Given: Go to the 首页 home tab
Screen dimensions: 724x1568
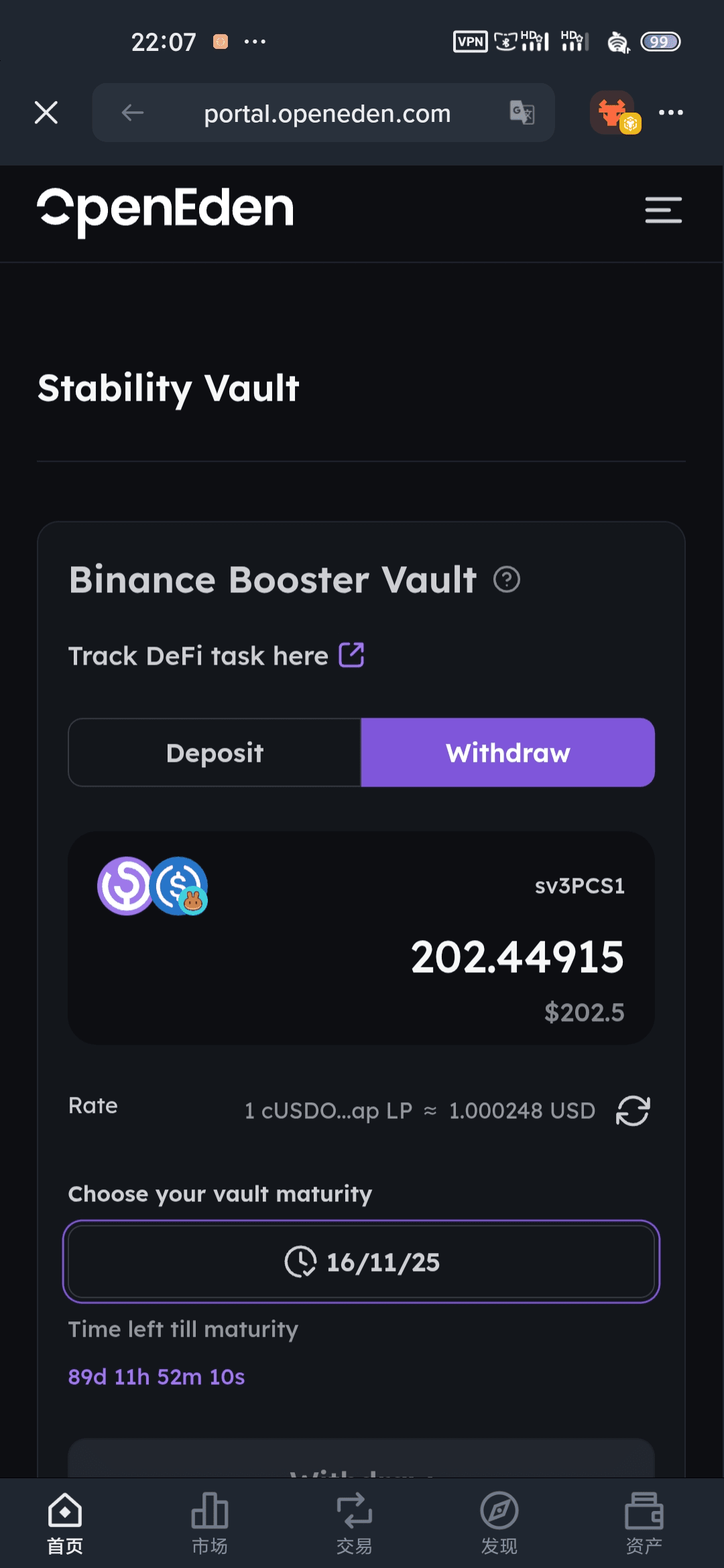Looking at the screenshot, I should (65, 1524).
